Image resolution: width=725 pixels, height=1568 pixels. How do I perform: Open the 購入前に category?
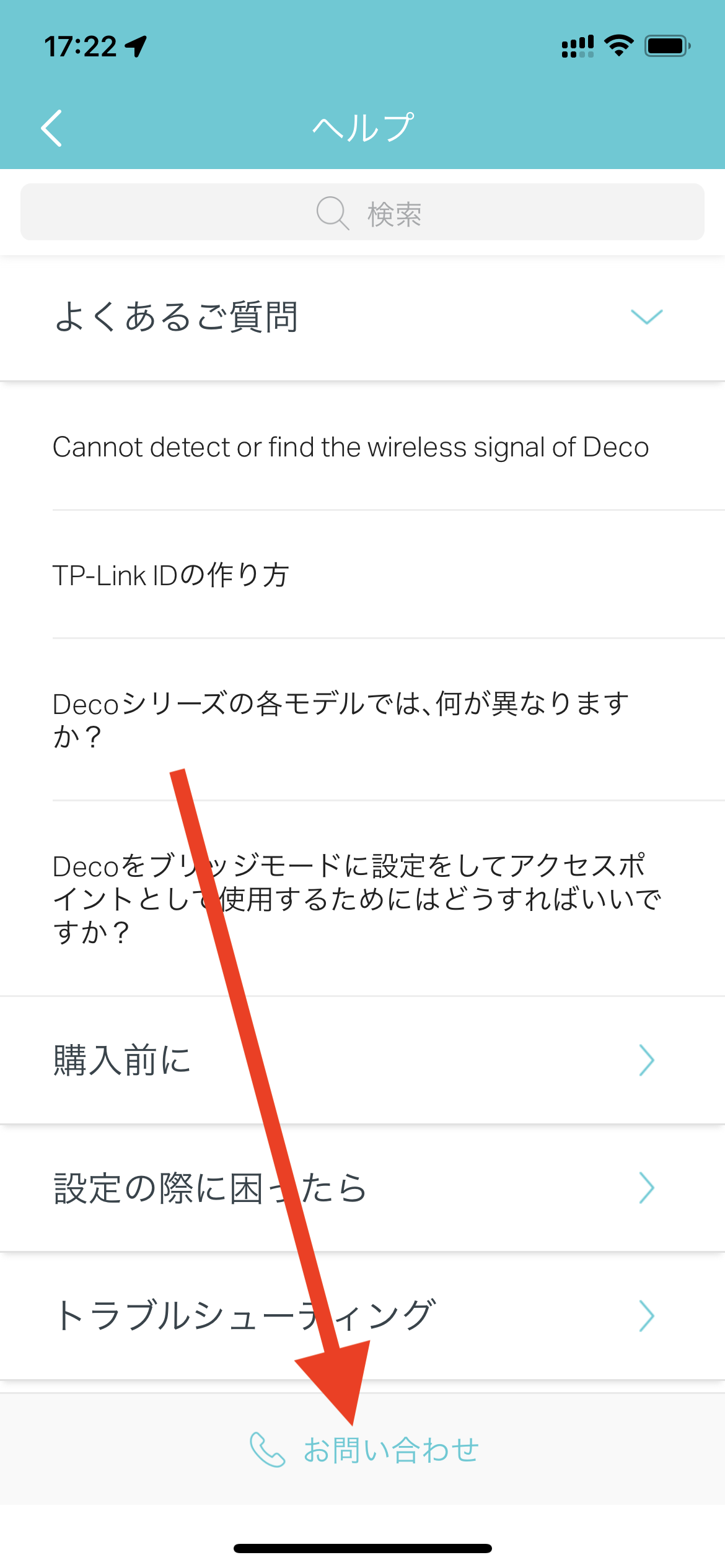362,1060
